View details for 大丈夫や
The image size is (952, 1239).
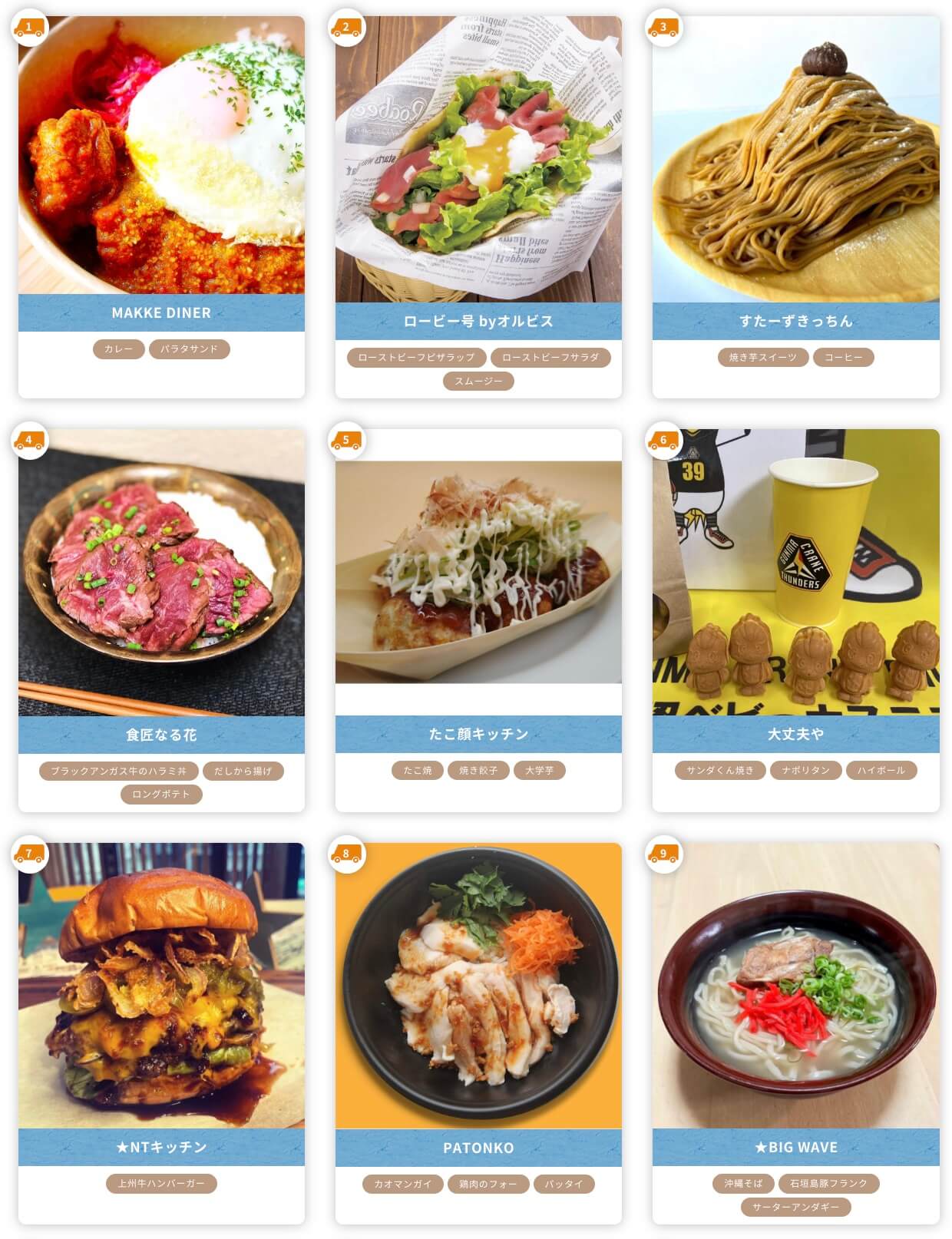795,734
